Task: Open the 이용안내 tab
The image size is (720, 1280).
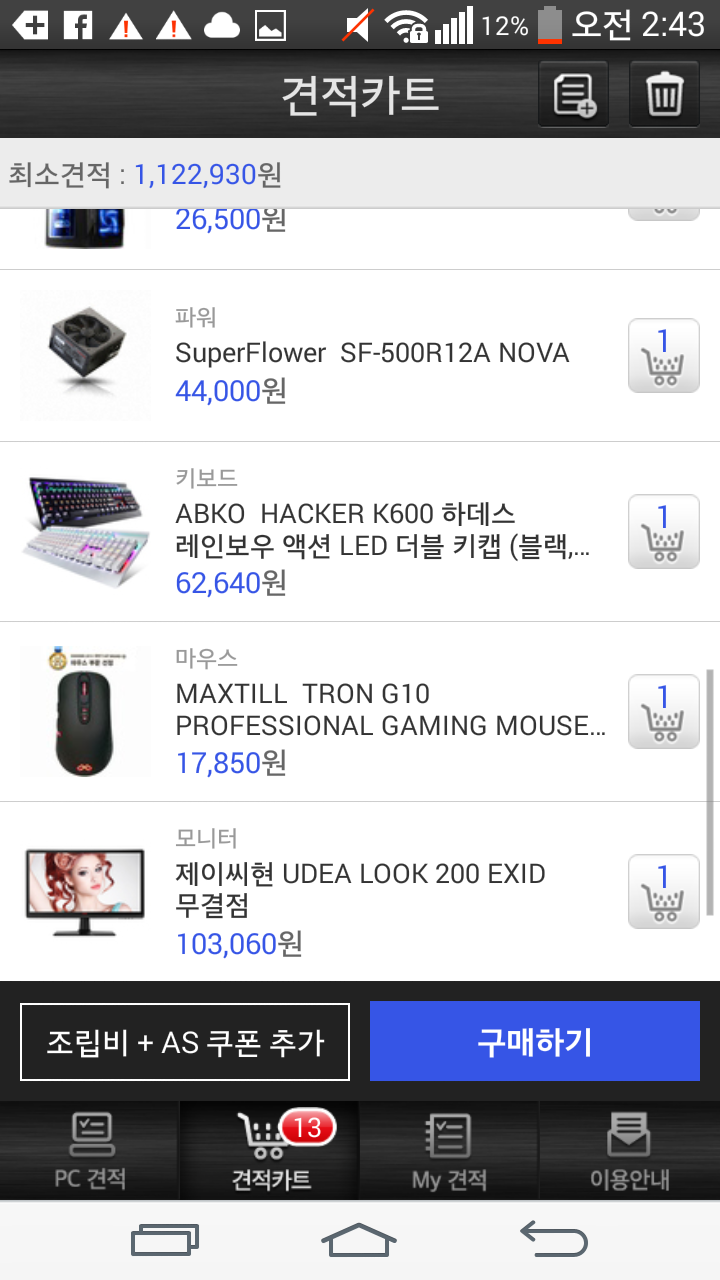Action: click(x=629, y=1151)
